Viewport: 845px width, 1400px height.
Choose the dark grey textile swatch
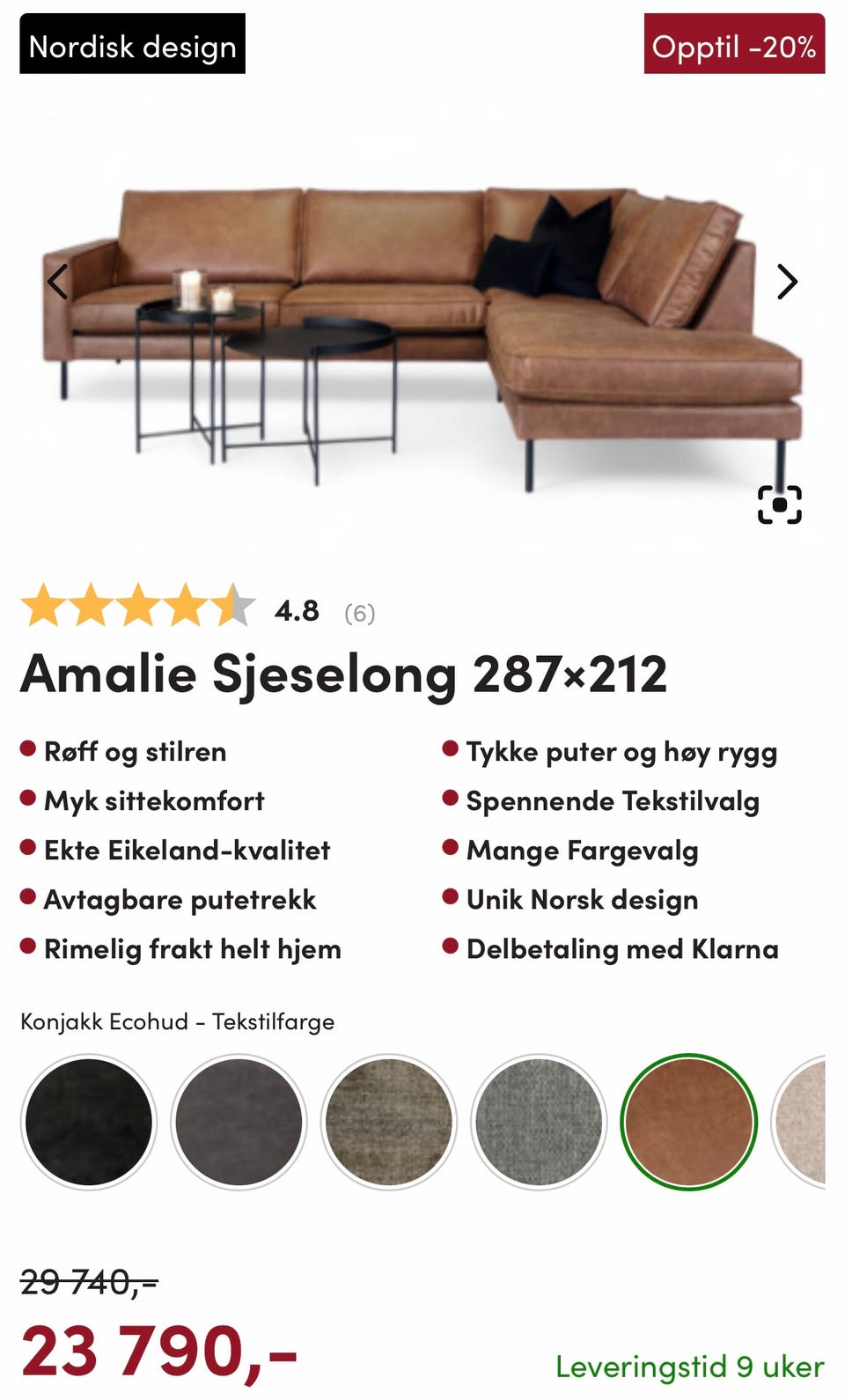tap(239, 1122)
